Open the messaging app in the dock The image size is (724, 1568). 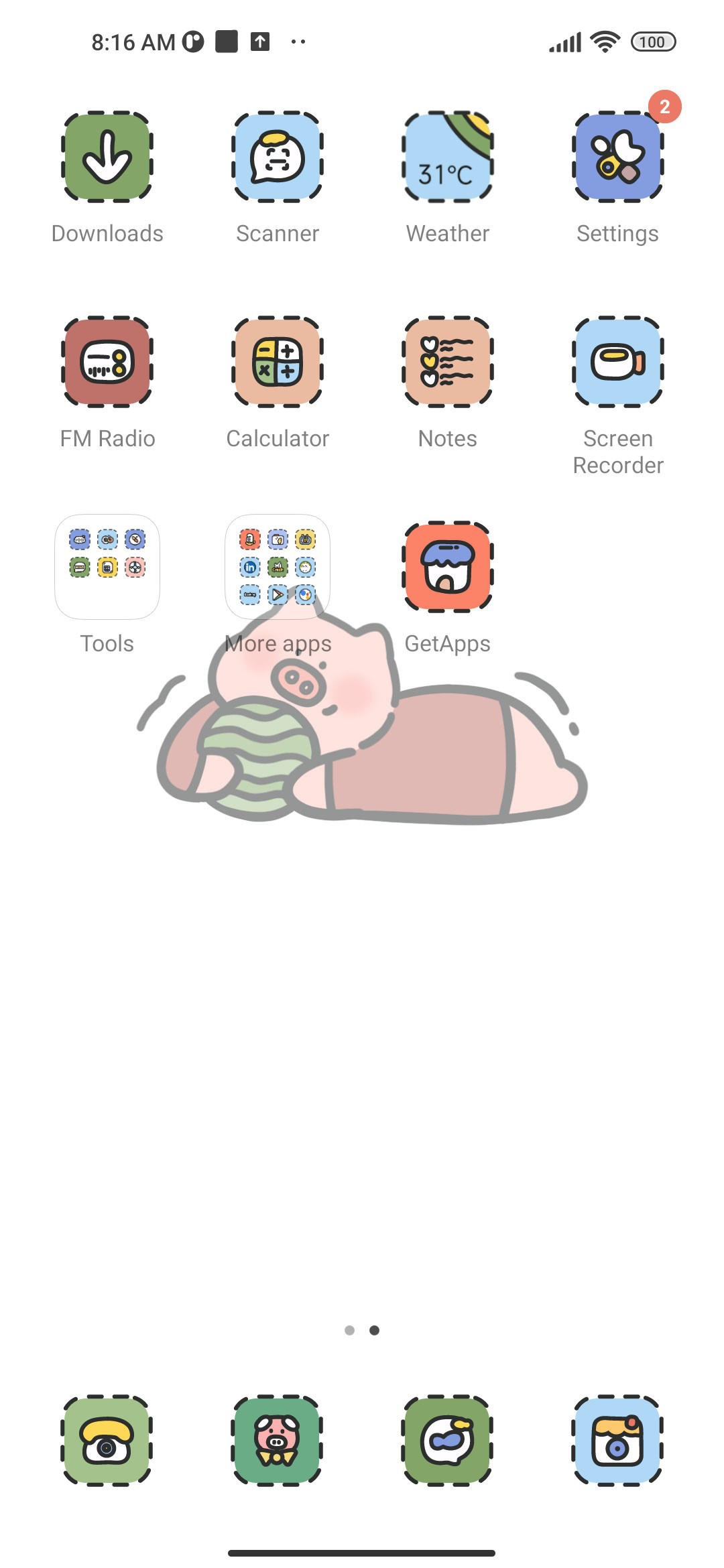pyautogui.click(x=448, y=1441)
